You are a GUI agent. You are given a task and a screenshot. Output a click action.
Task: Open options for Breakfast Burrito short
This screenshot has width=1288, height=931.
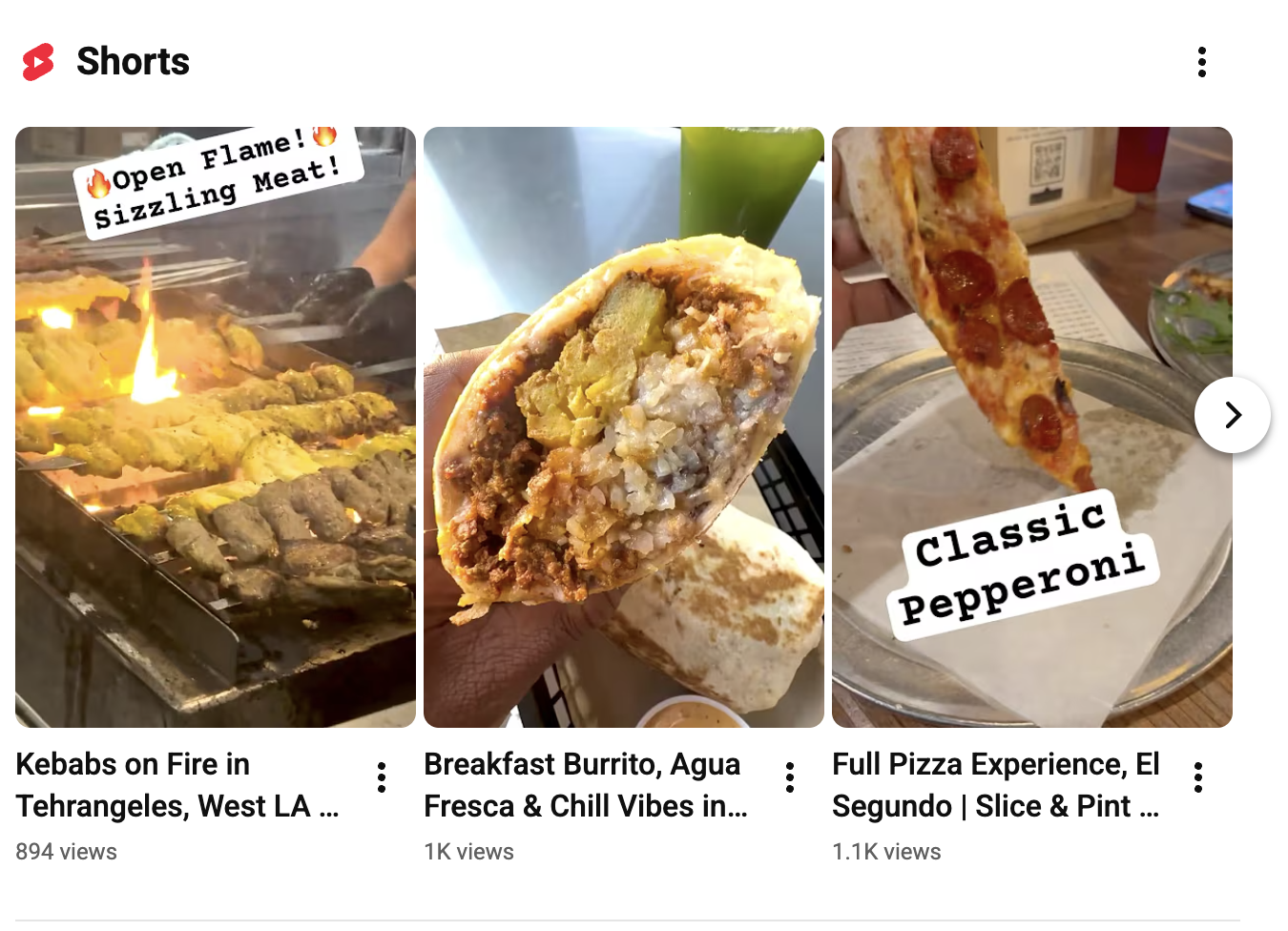(790, 777)
